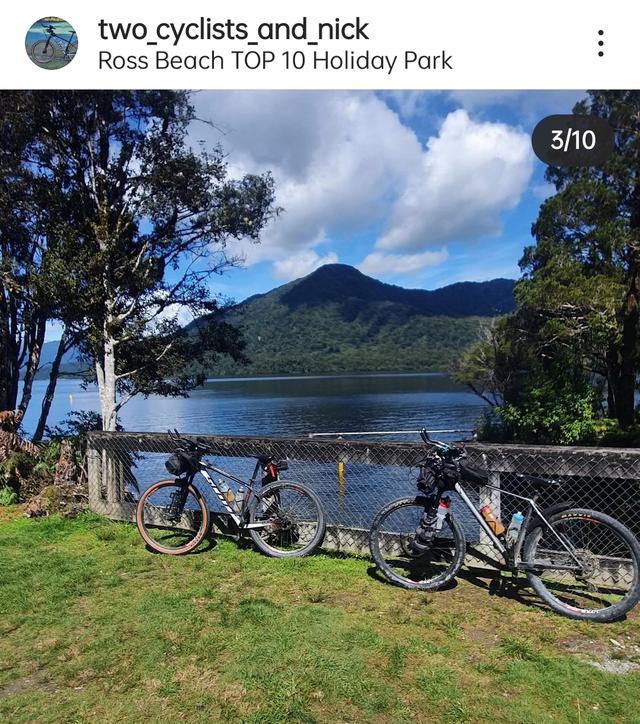Screen dimensions: 640x724
Task: Open the two_cyclists_and_nick username link
Action: click(x=233, y=29)
